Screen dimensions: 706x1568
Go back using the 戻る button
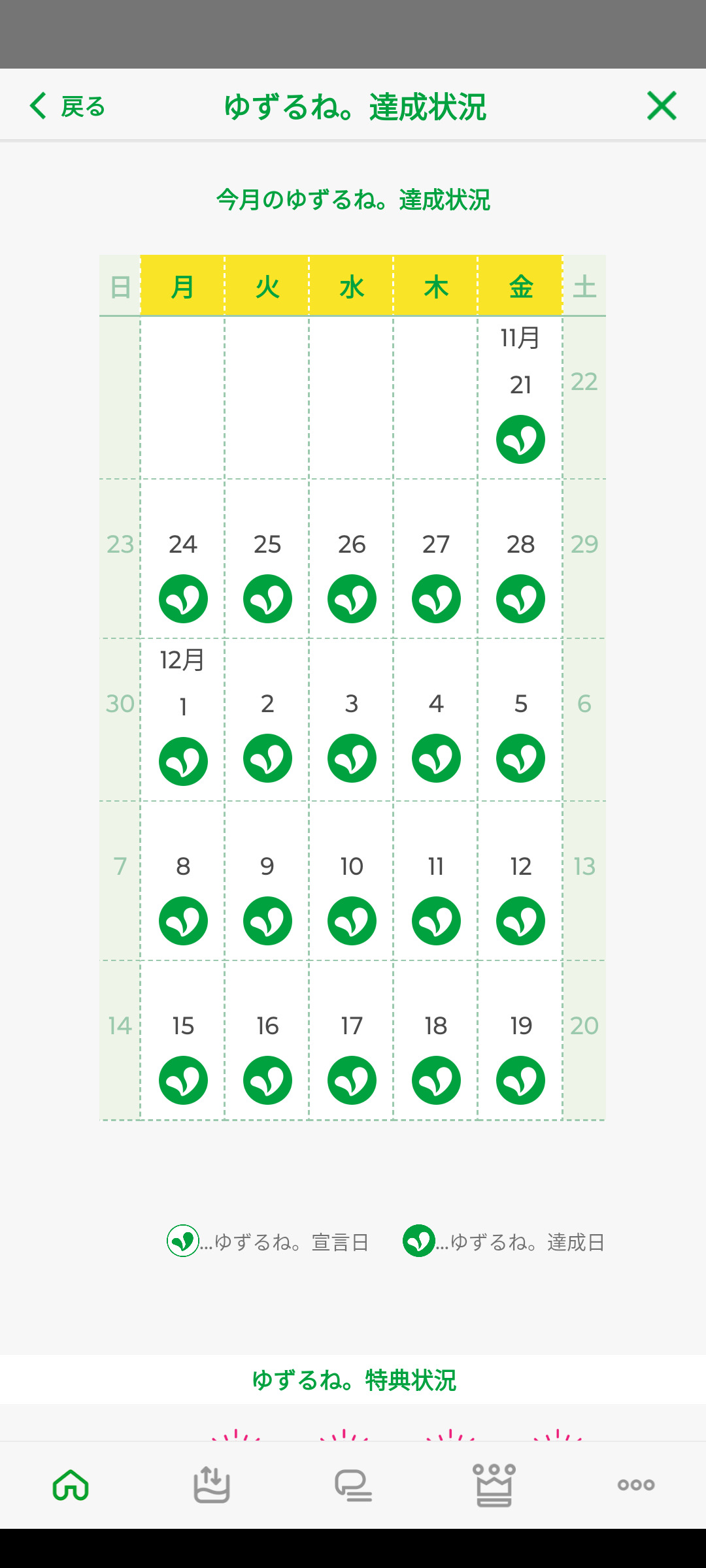coord(68,106)
